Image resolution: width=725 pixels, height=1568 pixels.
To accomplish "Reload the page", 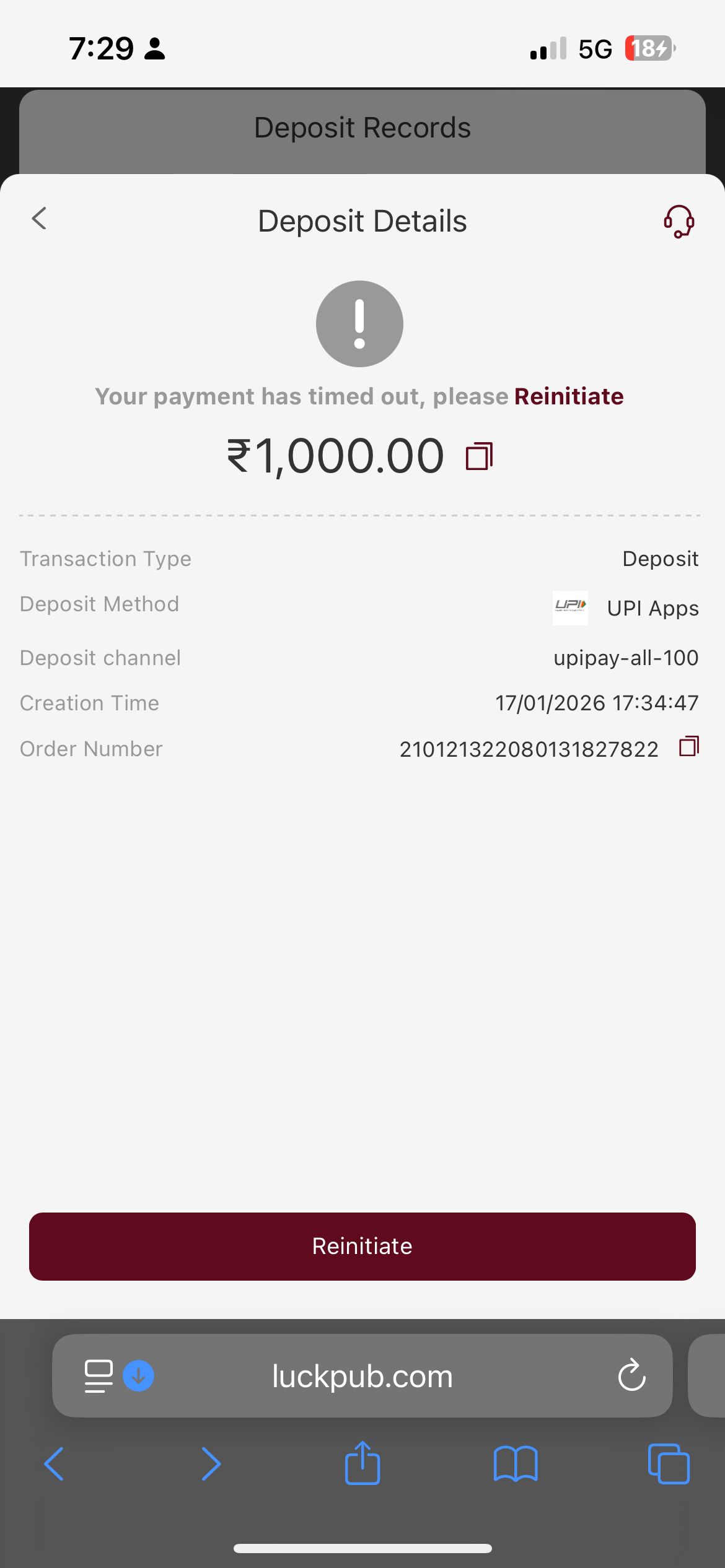I will [631, 1375].
